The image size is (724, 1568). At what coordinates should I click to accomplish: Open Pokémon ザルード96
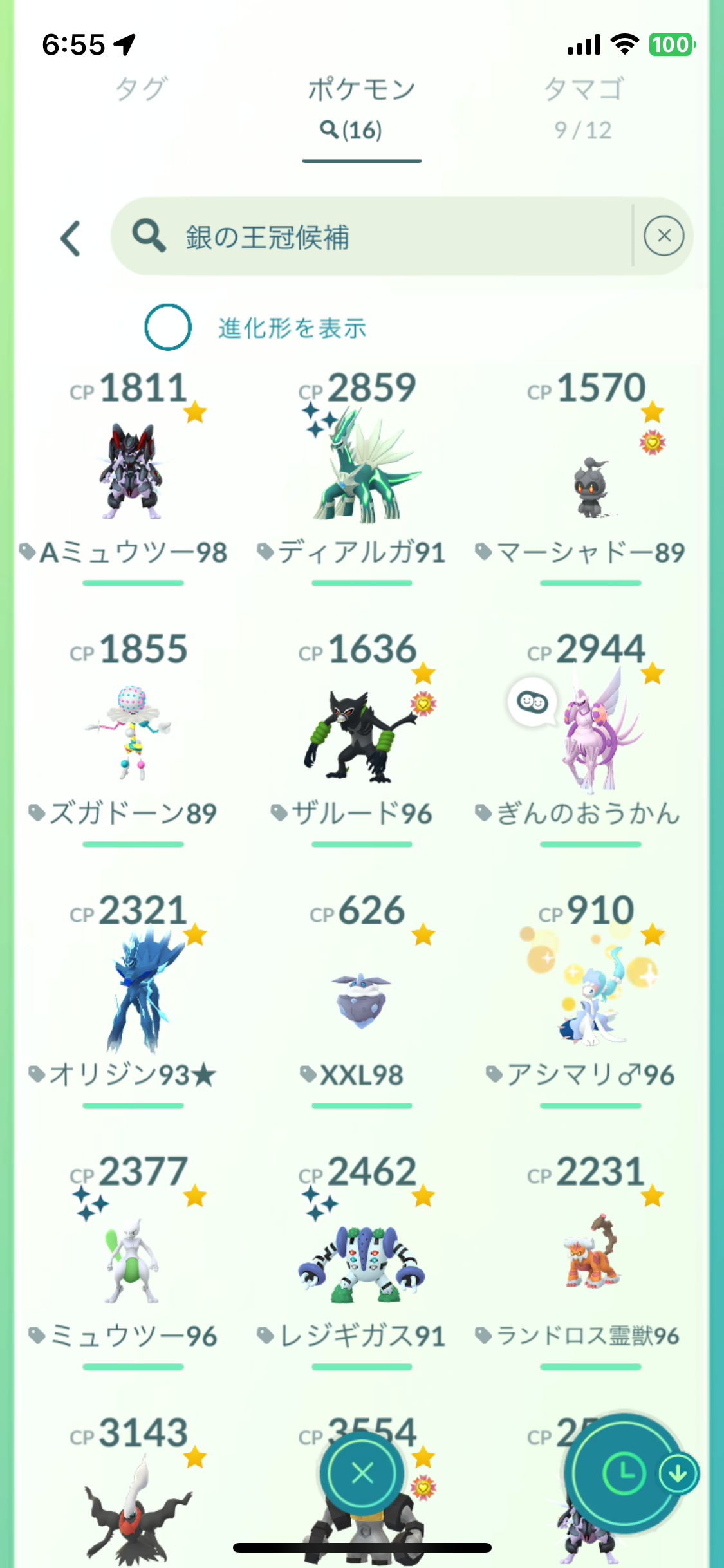pyautogui.click(x=362, y=734)
